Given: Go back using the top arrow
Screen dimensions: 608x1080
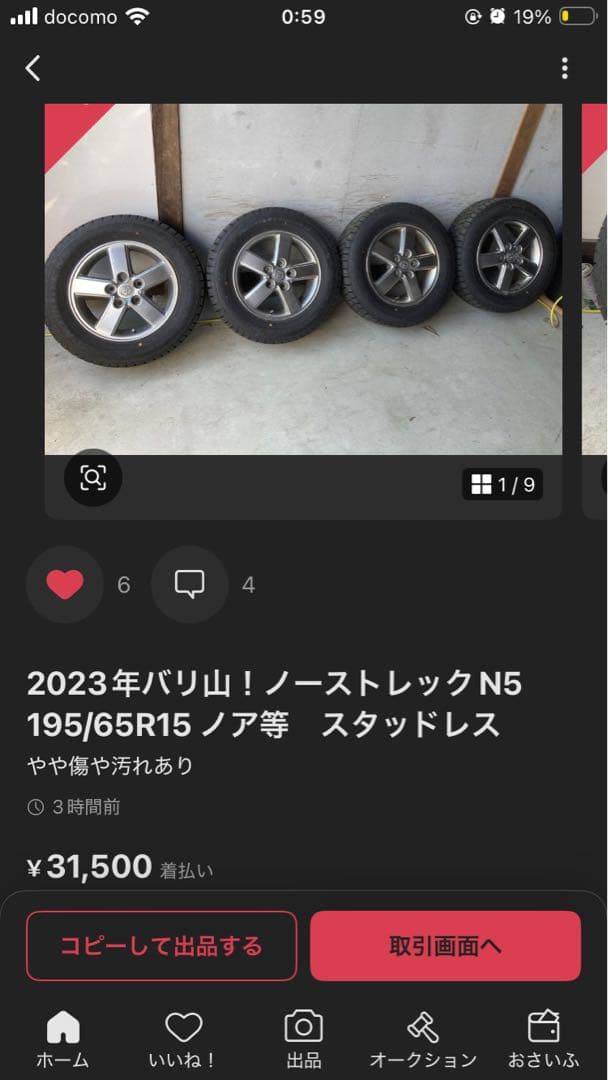Looking at the screenshot, I should 33,68.
